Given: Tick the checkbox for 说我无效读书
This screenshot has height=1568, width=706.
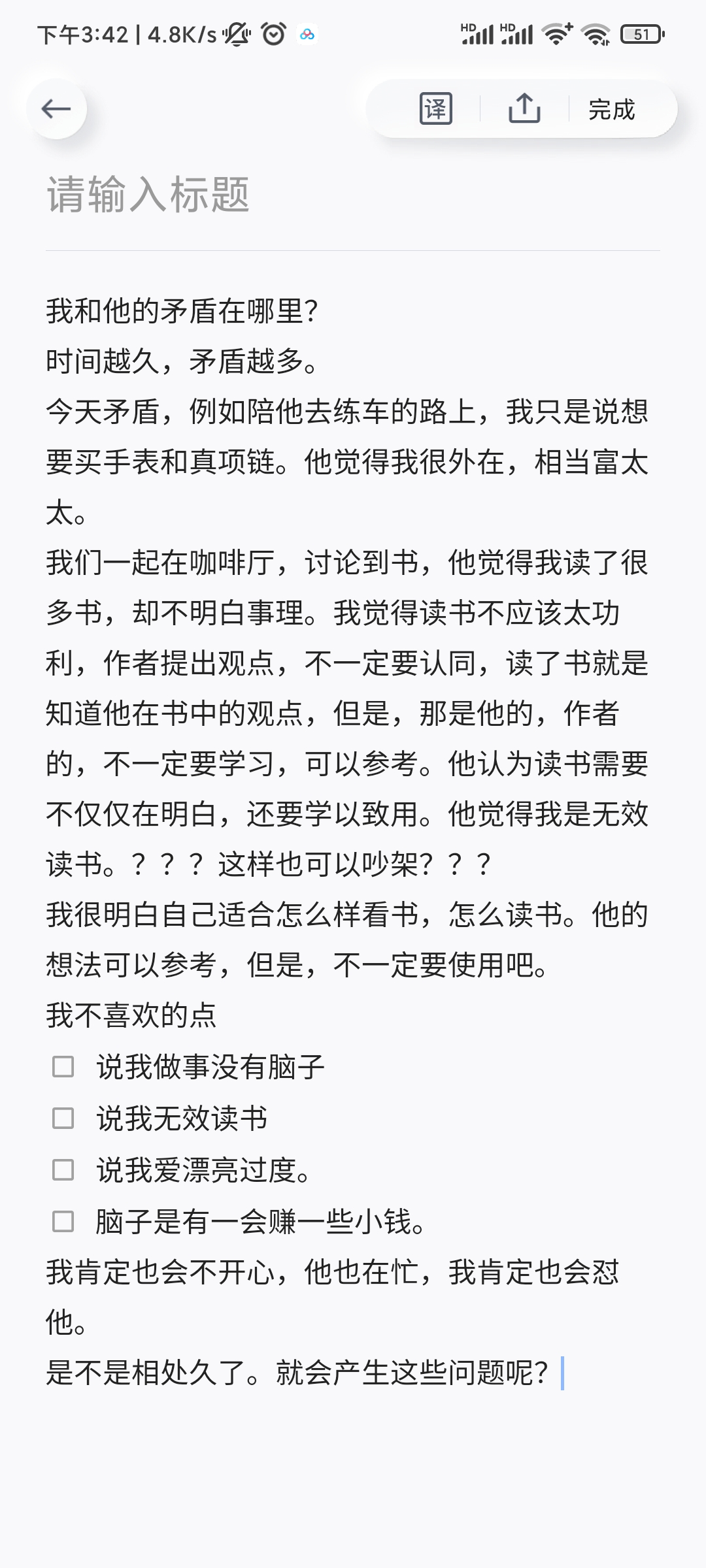Looking at the screenshot, I should 63,1118.
